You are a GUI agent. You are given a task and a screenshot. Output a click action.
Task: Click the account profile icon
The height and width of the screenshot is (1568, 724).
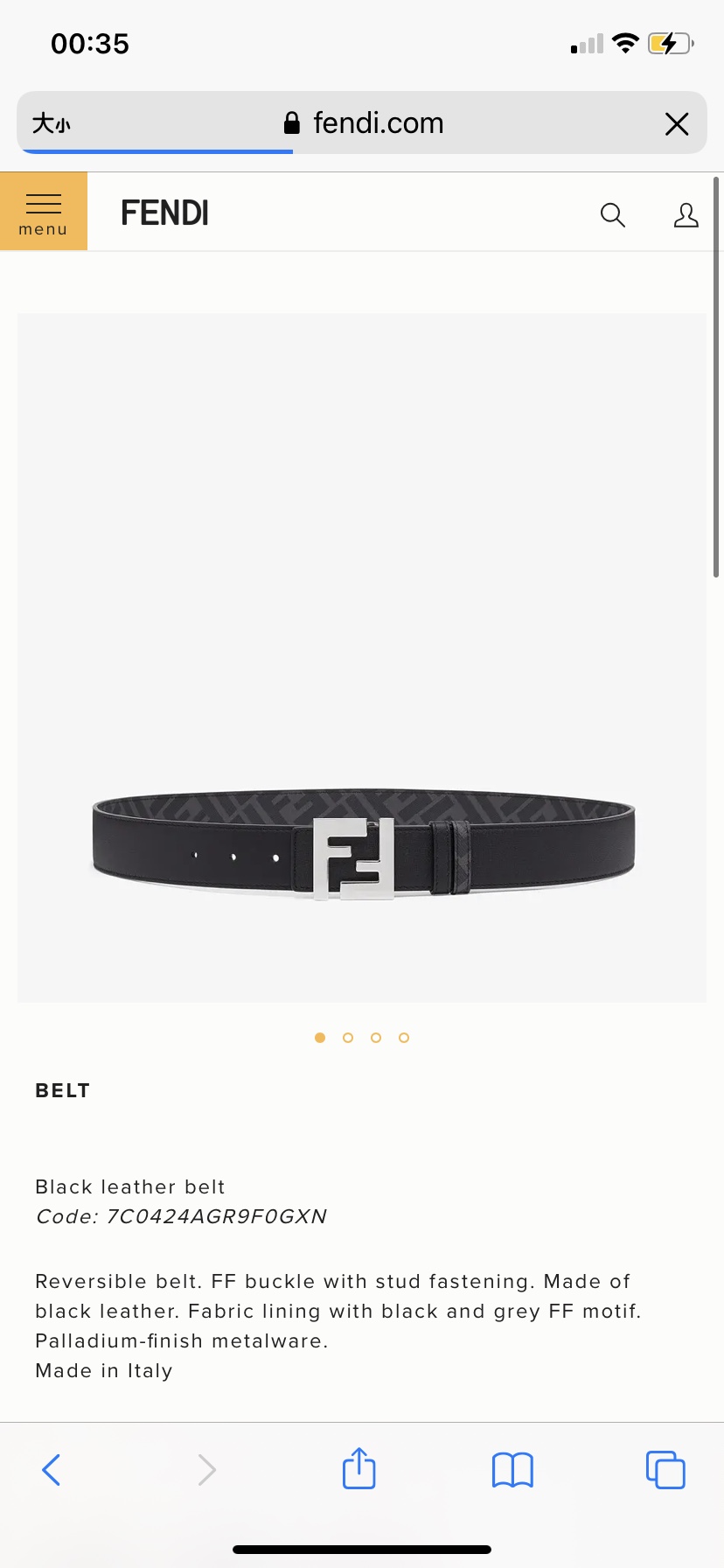click(687, 214)
